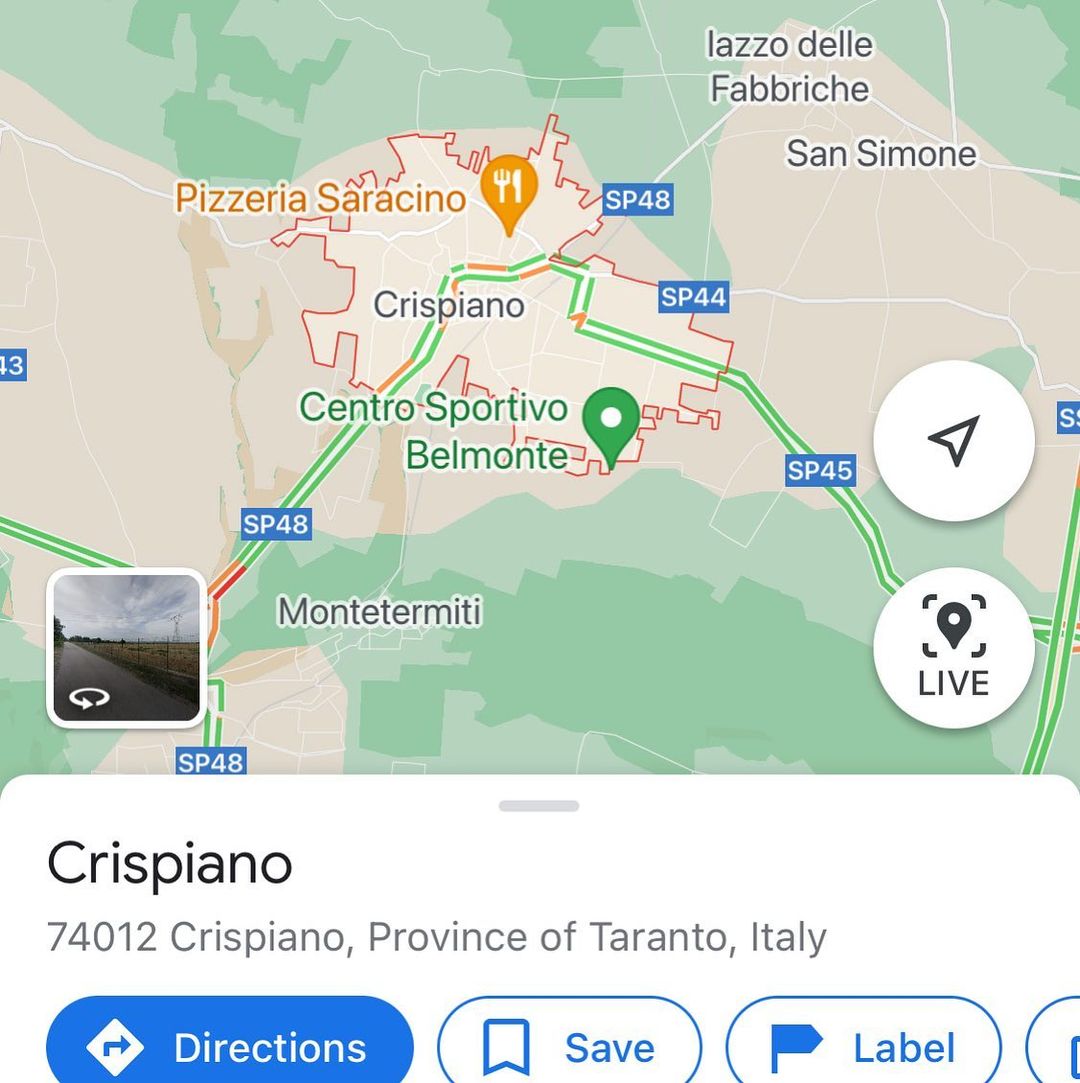Open the Street View thumbnail
The image size is (1080, 1083).
point(126,648)
